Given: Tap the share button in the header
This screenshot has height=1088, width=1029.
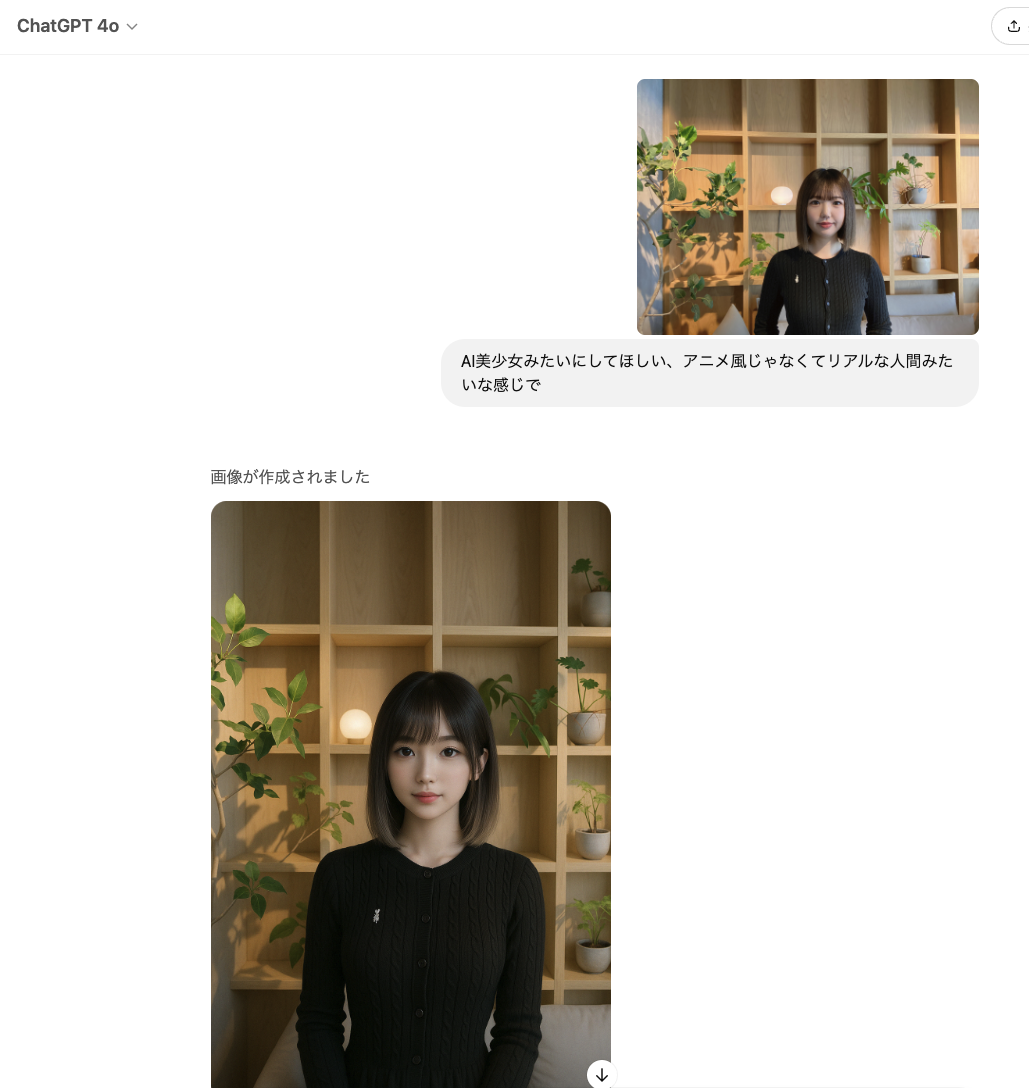Looking at the screenshot, I should click(1013, 27).
